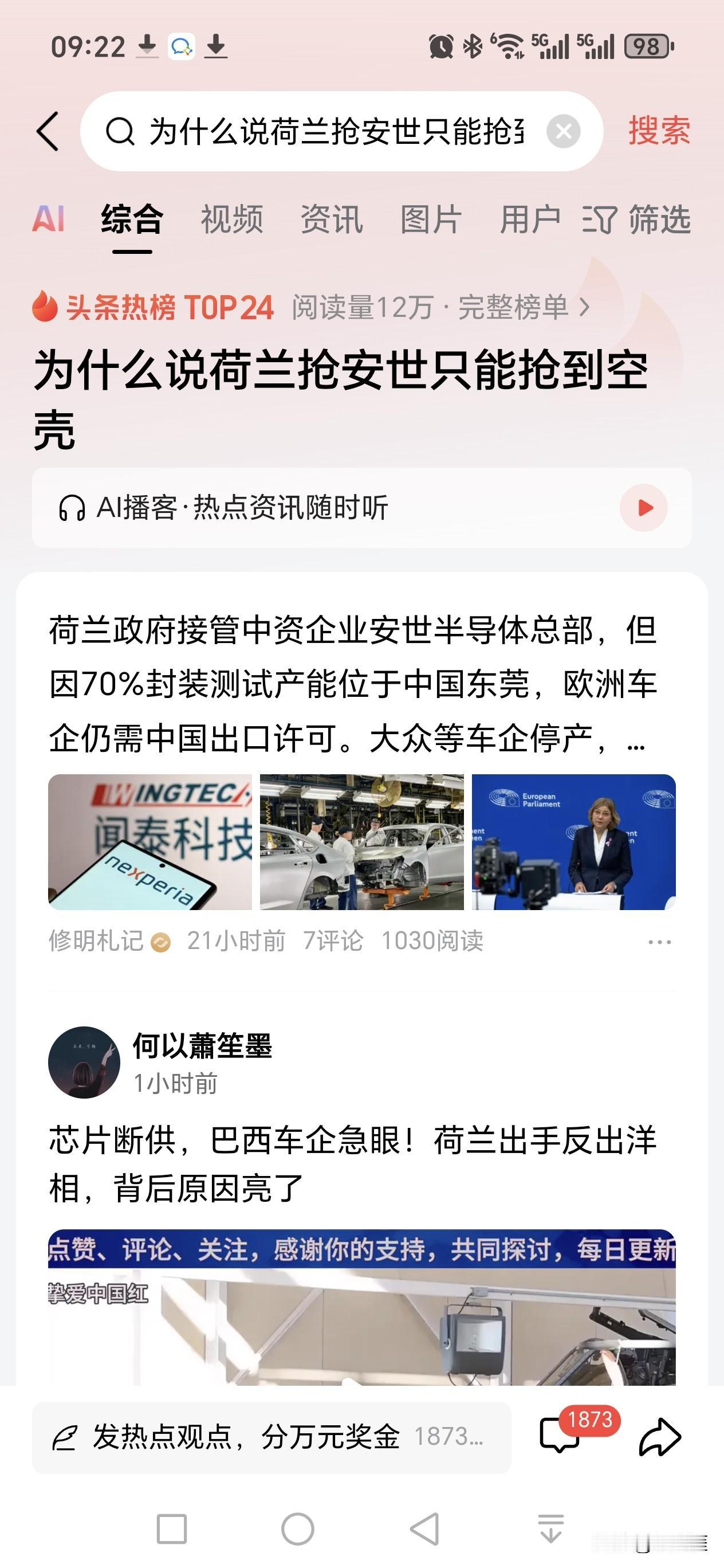Switch to the 视频 tab
The height and width of the screenshot is (1568, 724).
pyautogui.click(x=233, y=220)
